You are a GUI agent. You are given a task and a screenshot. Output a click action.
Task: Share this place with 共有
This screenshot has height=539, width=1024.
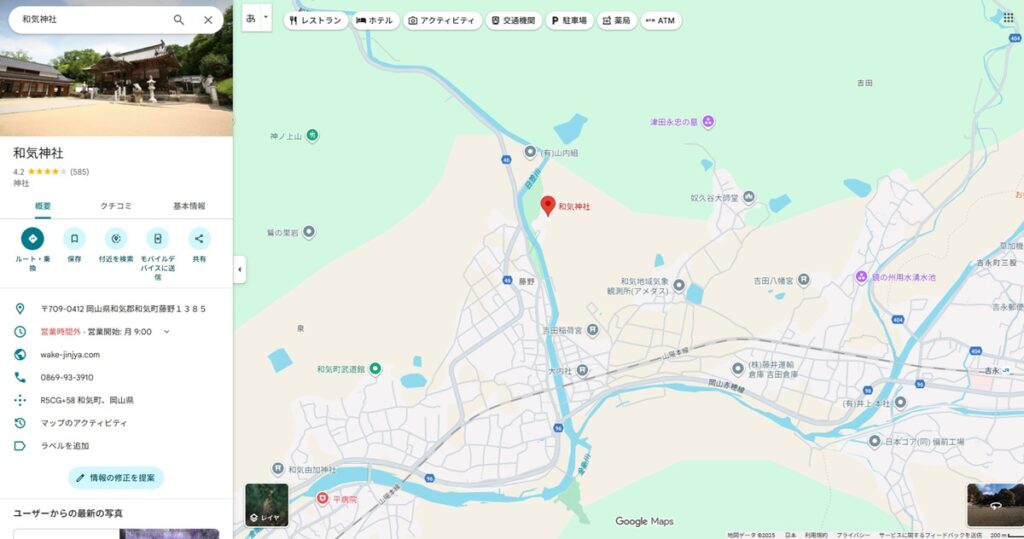199,239
